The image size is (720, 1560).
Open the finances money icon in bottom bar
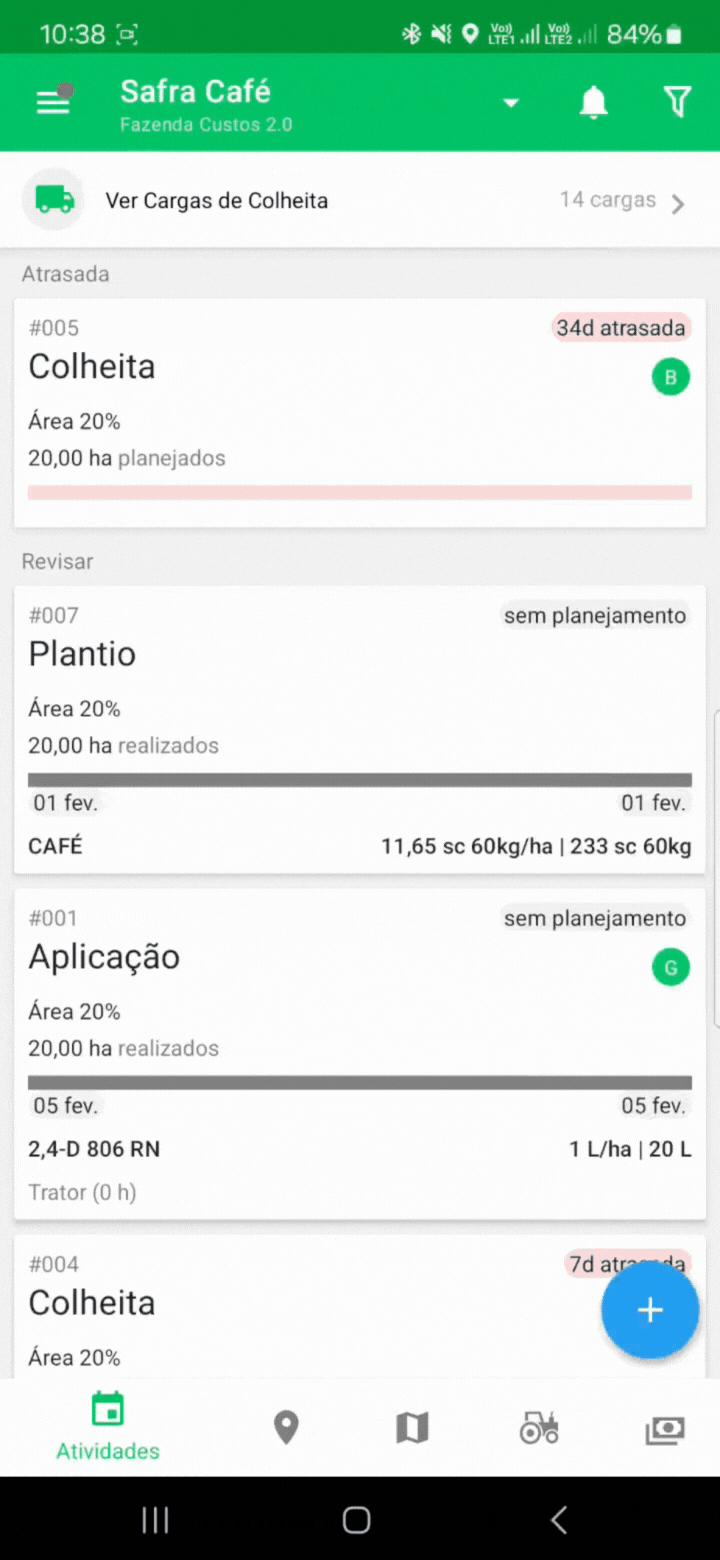(x=665, y=1427)
